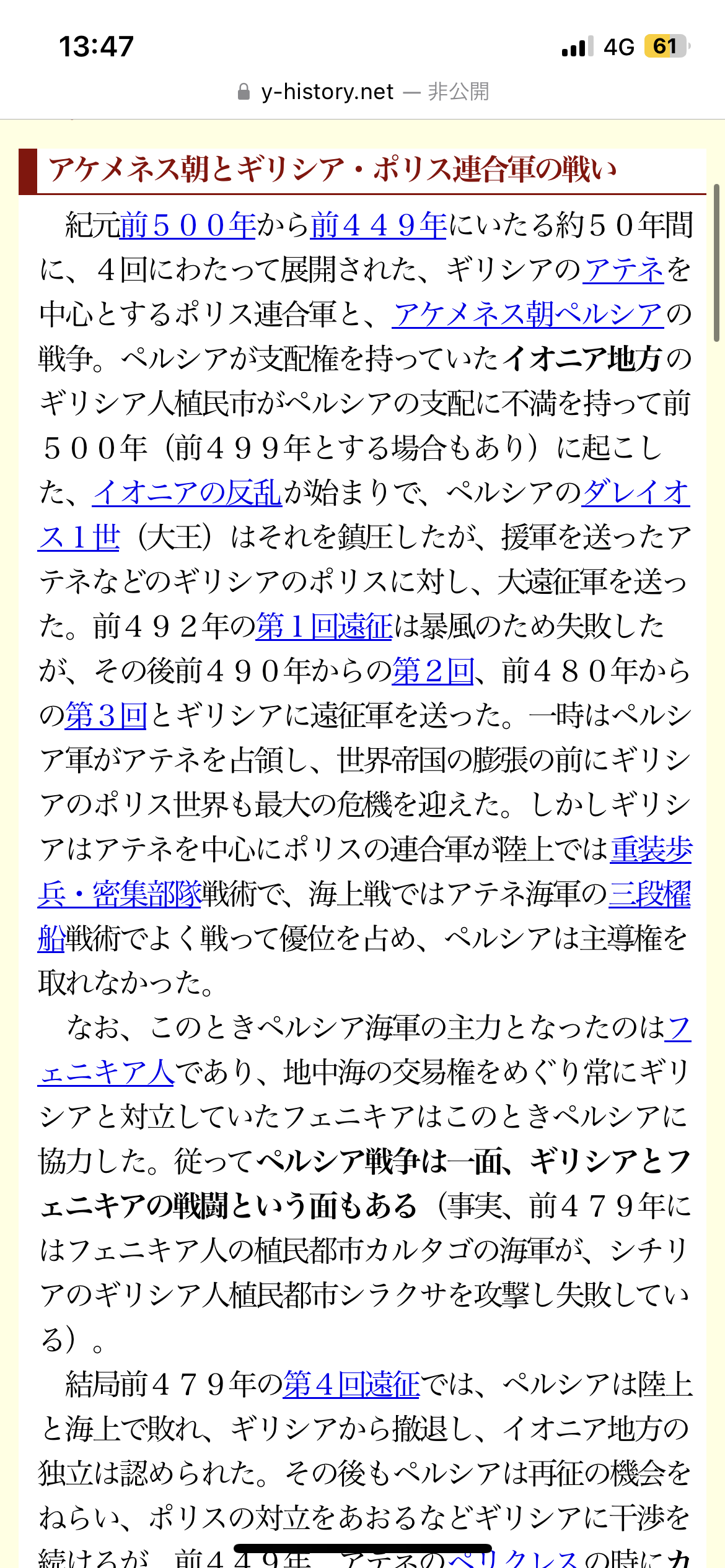
Task: Follow the 三段櫂船 link
Action: (x=649, y=894)
